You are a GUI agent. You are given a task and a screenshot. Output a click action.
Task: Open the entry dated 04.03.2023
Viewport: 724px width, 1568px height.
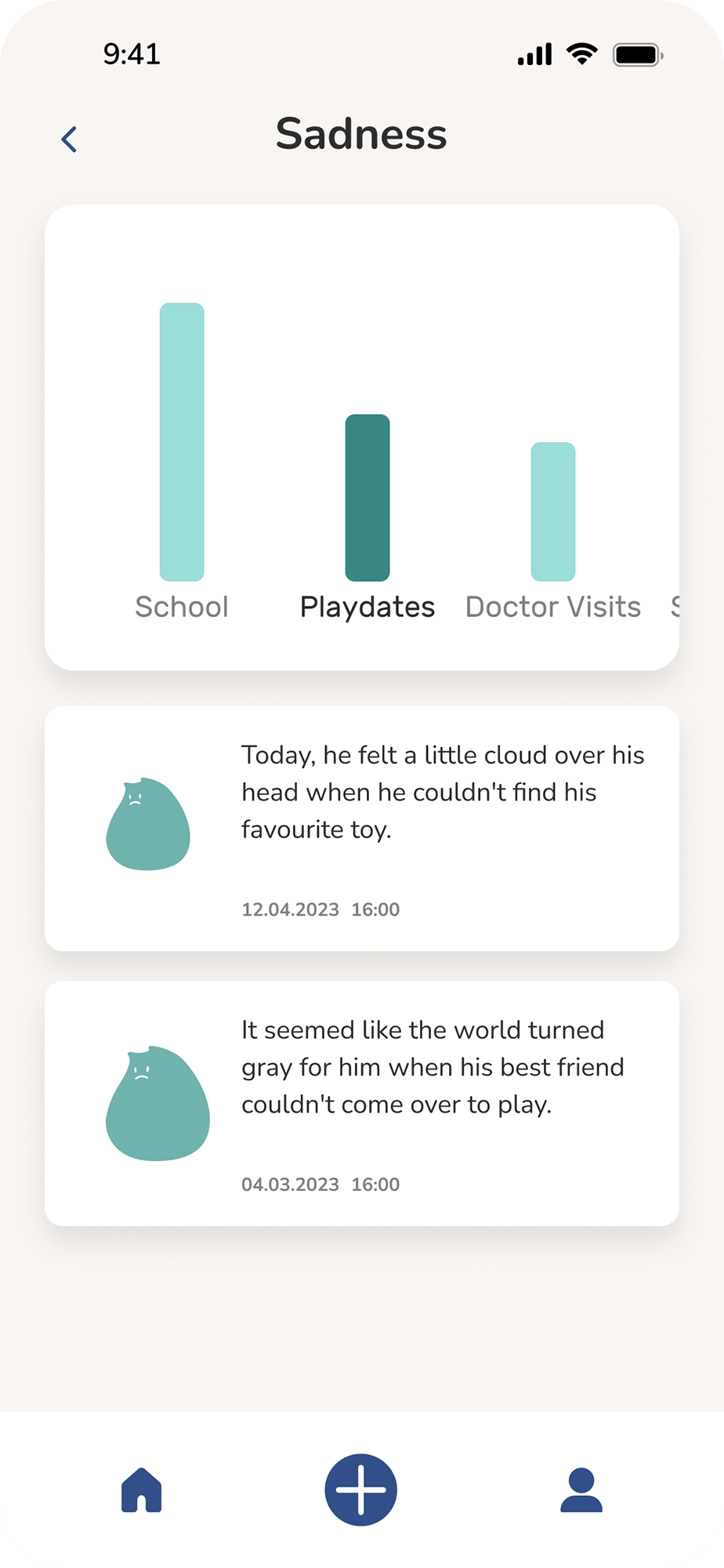pos(362,1103)
